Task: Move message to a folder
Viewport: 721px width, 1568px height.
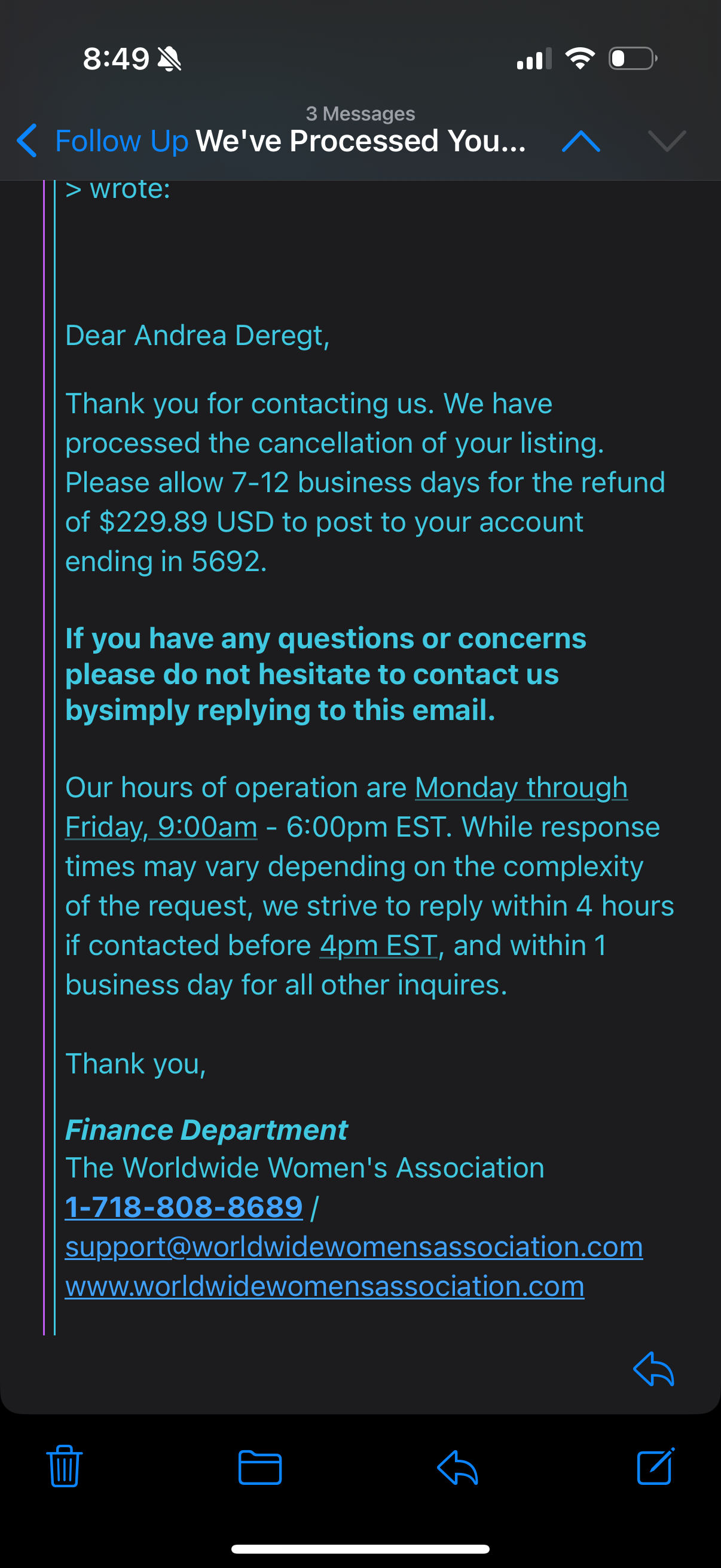Action: pos(260,1467)
